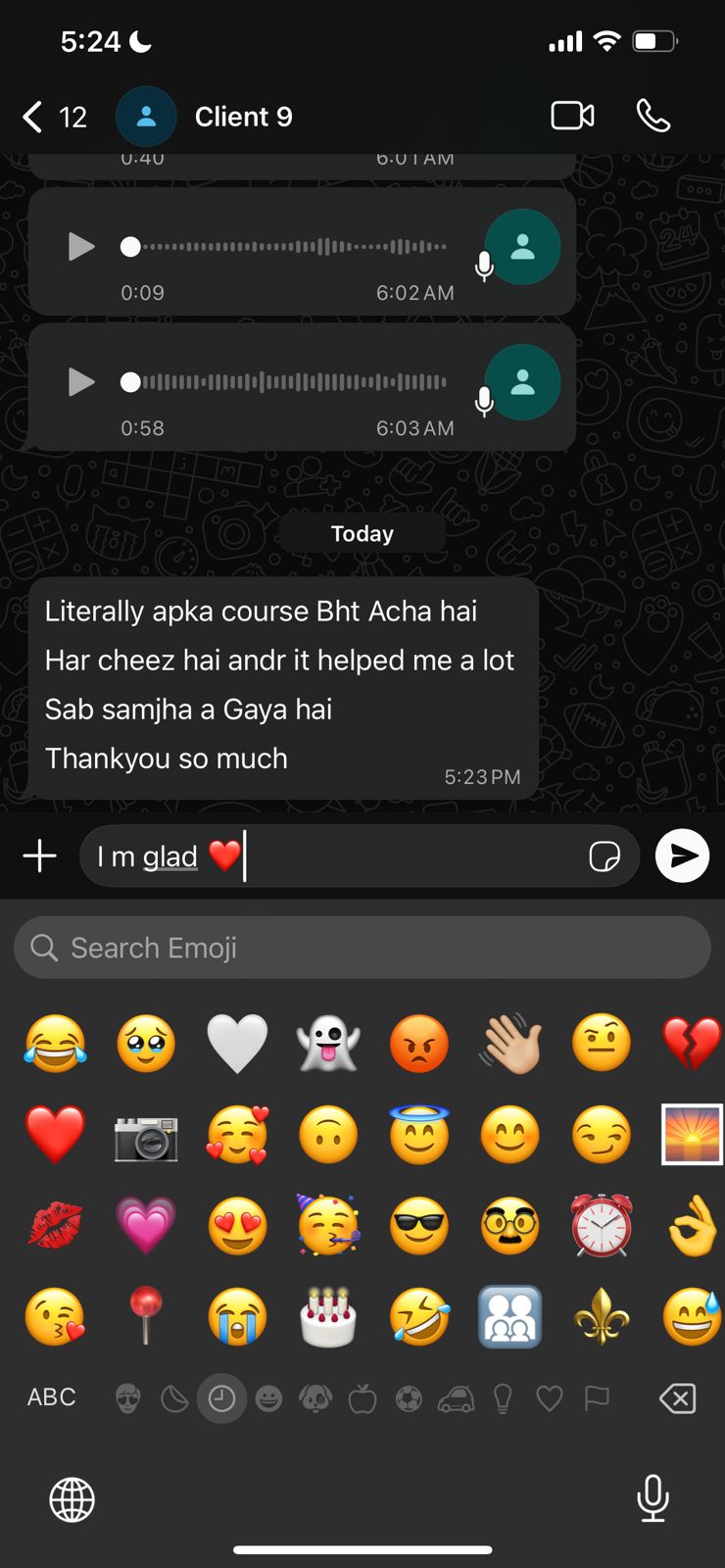Open the attachment plus menu

coord(39,856)
